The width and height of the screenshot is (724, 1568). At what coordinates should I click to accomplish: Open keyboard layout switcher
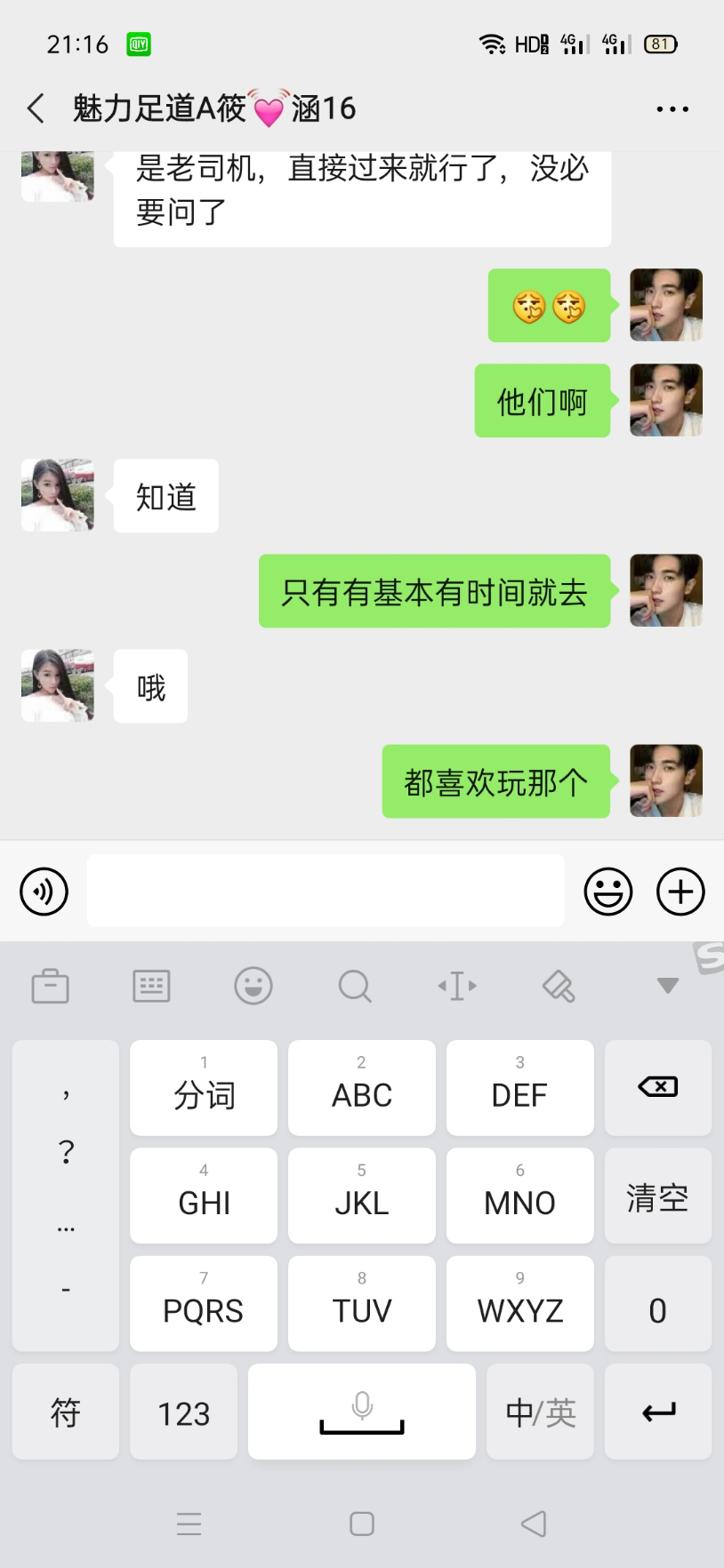pos(151,986)
